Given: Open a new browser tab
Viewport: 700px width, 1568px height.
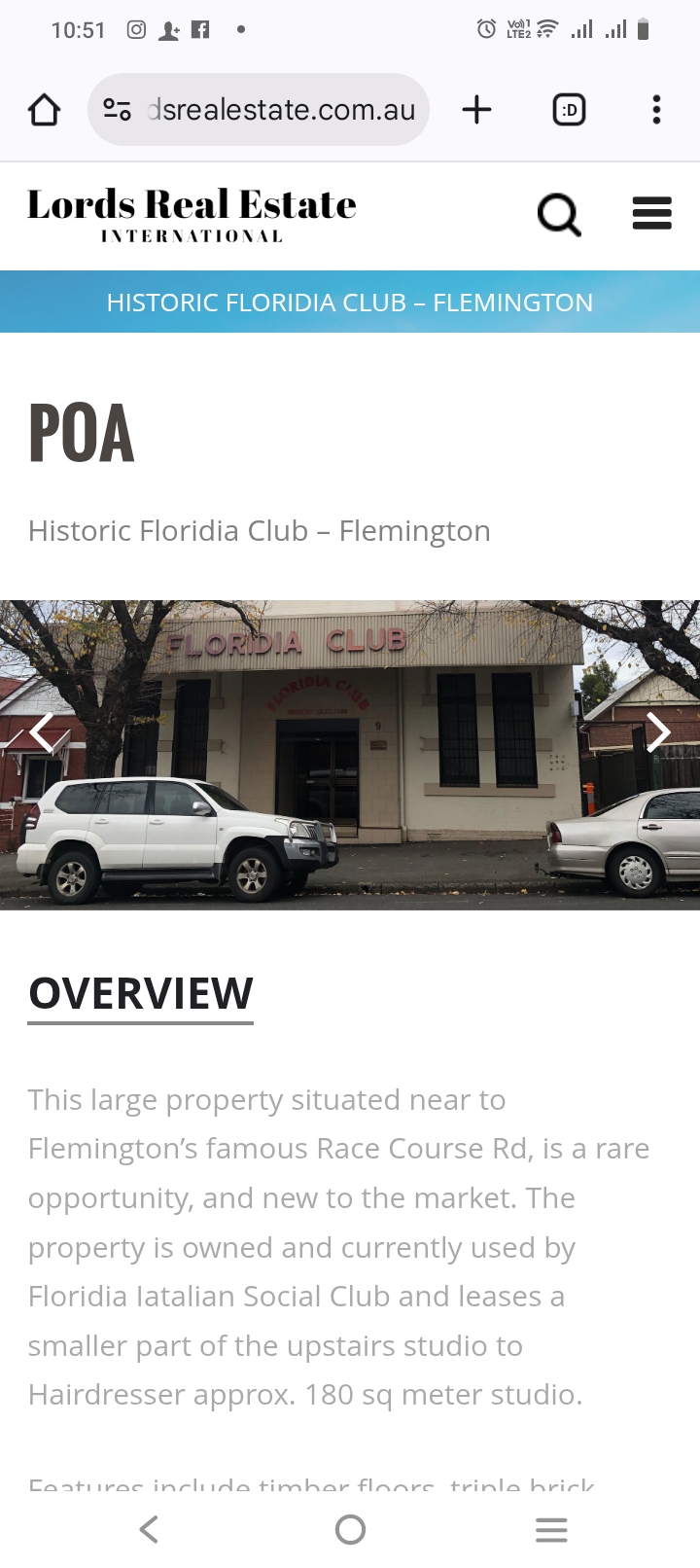Looking at the screenshot, I should pos(476,110).
